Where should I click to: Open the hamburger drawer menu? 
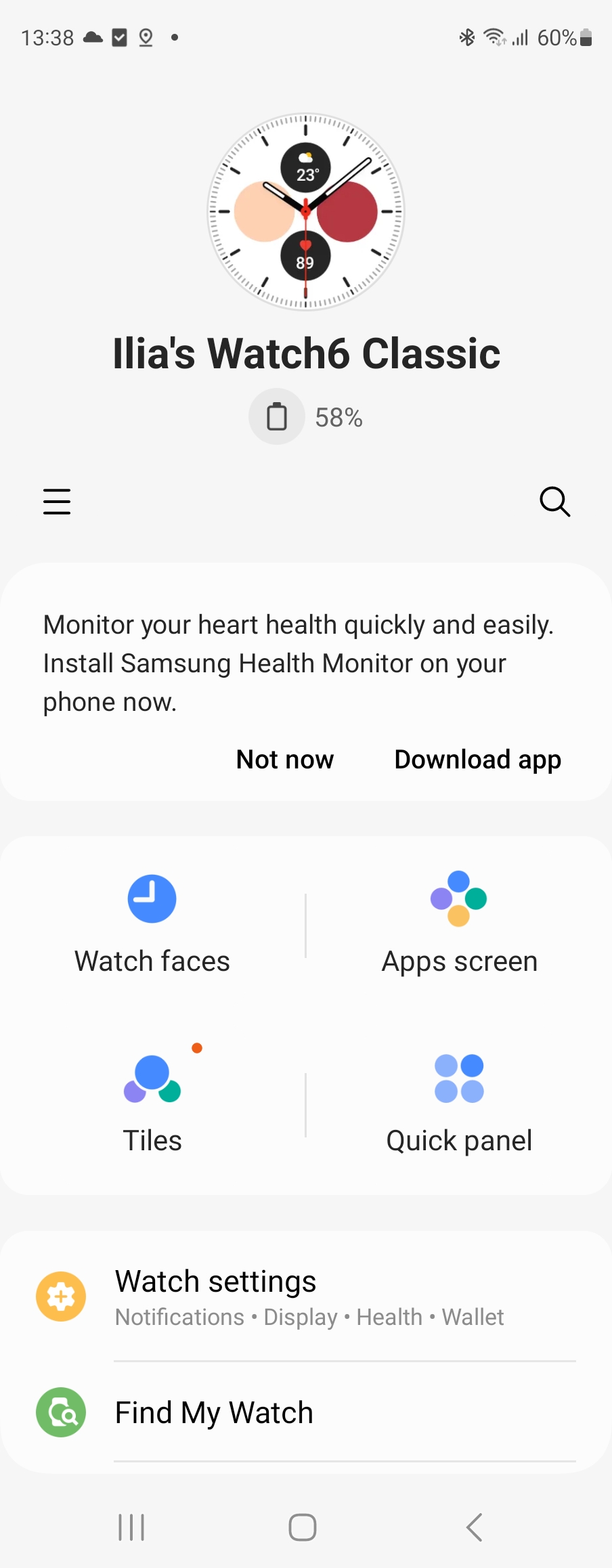click(57, 502)
